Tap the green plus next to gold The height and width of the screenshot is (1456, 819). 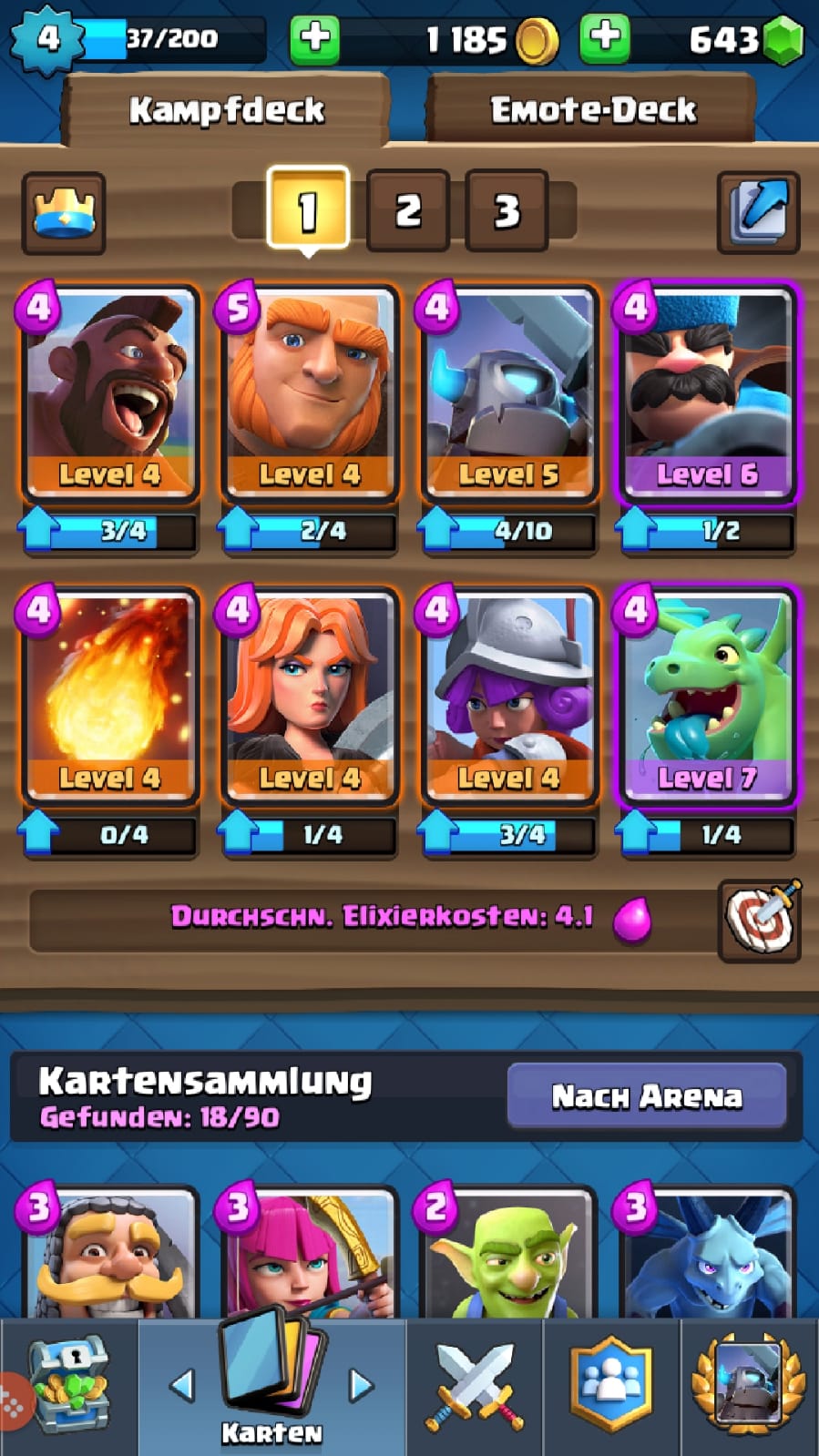(x=314, y=38)
